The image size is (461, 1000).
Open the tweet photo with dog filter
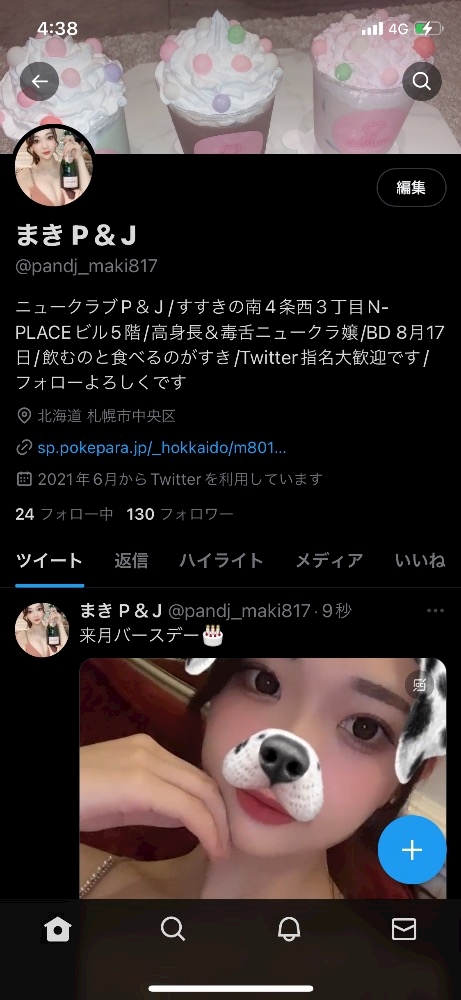coord(263,778)
